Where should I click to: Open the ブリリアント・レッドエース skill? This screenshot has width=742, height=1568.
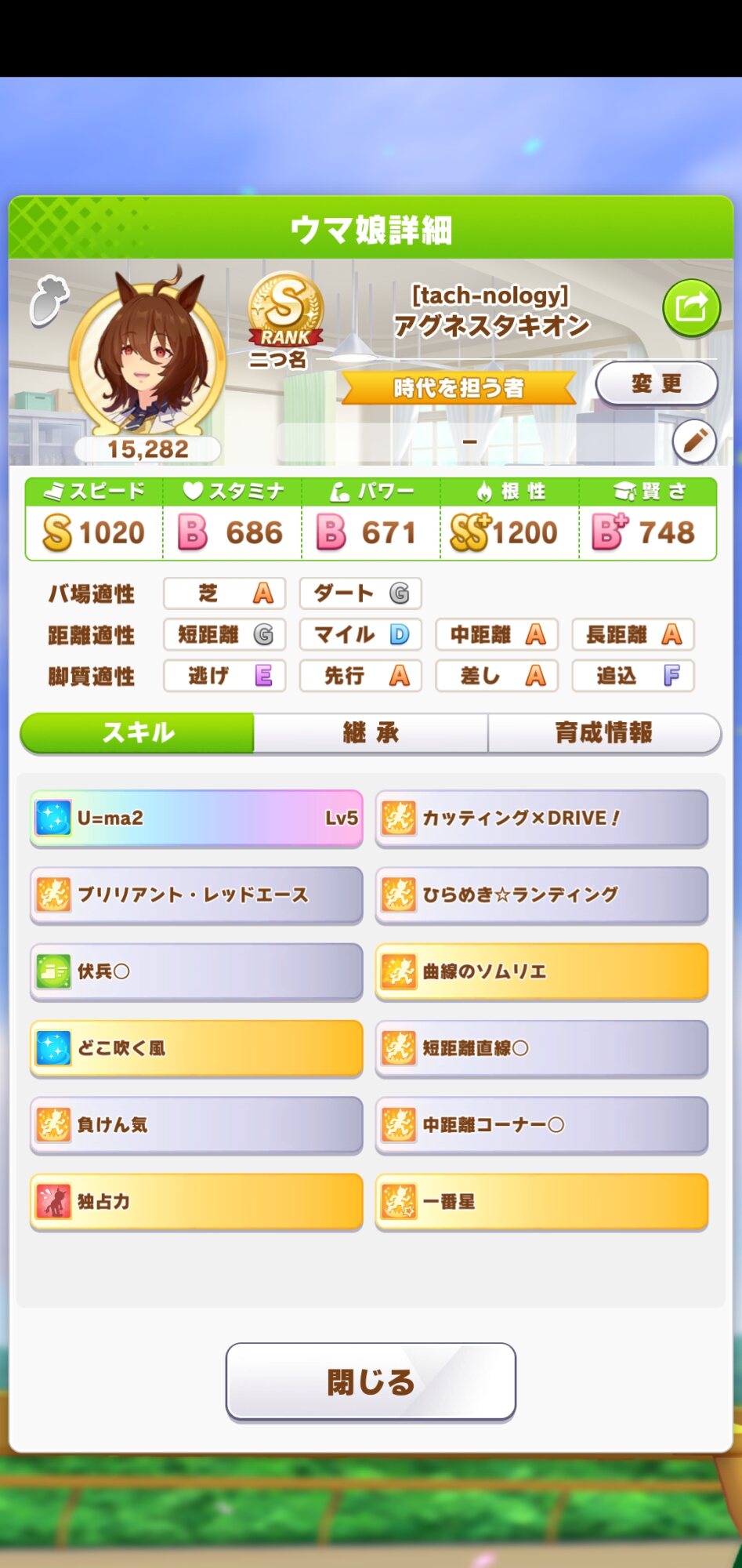(196, 895)
